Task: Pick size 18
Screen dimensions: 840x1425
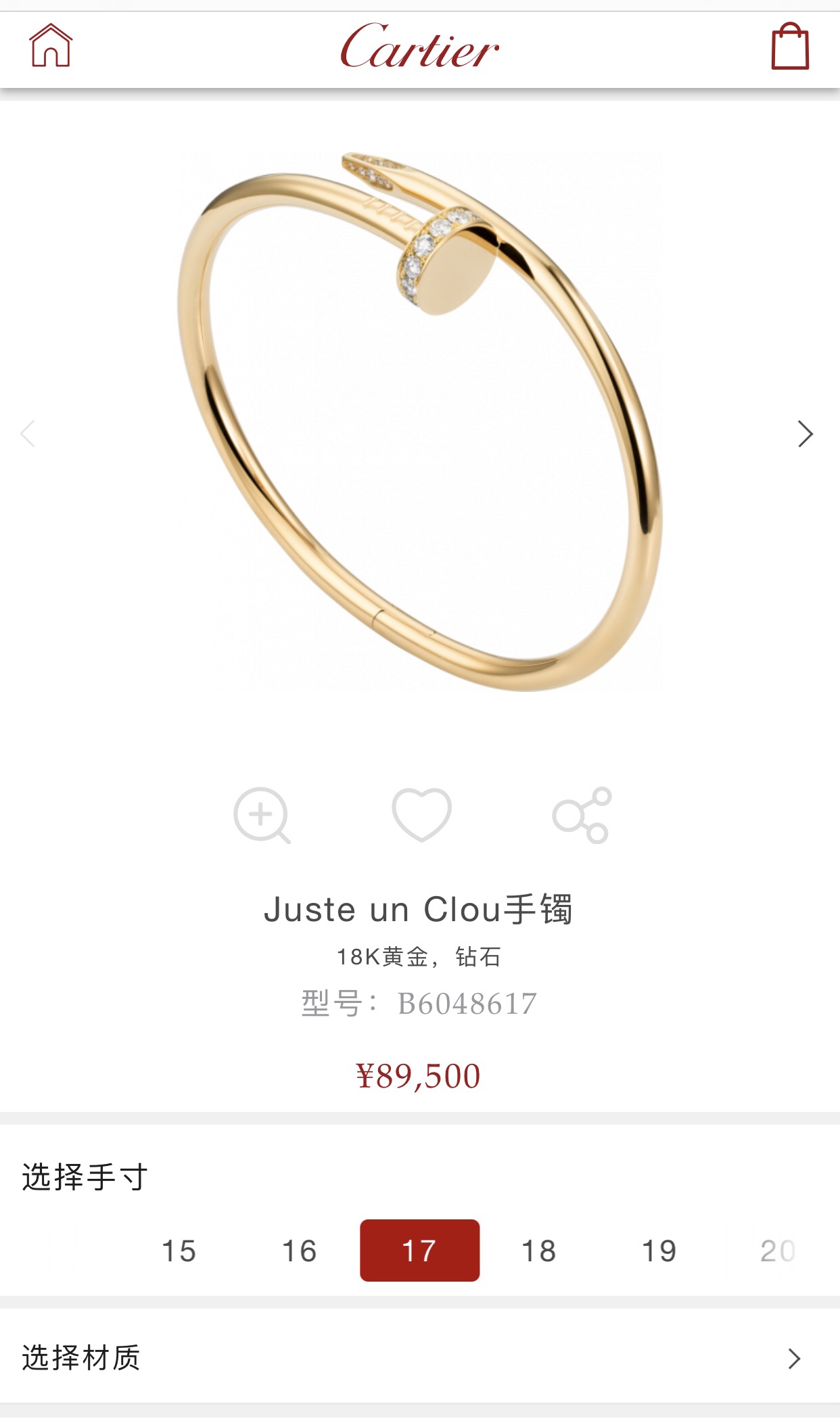Action: tap(539, 1251)
